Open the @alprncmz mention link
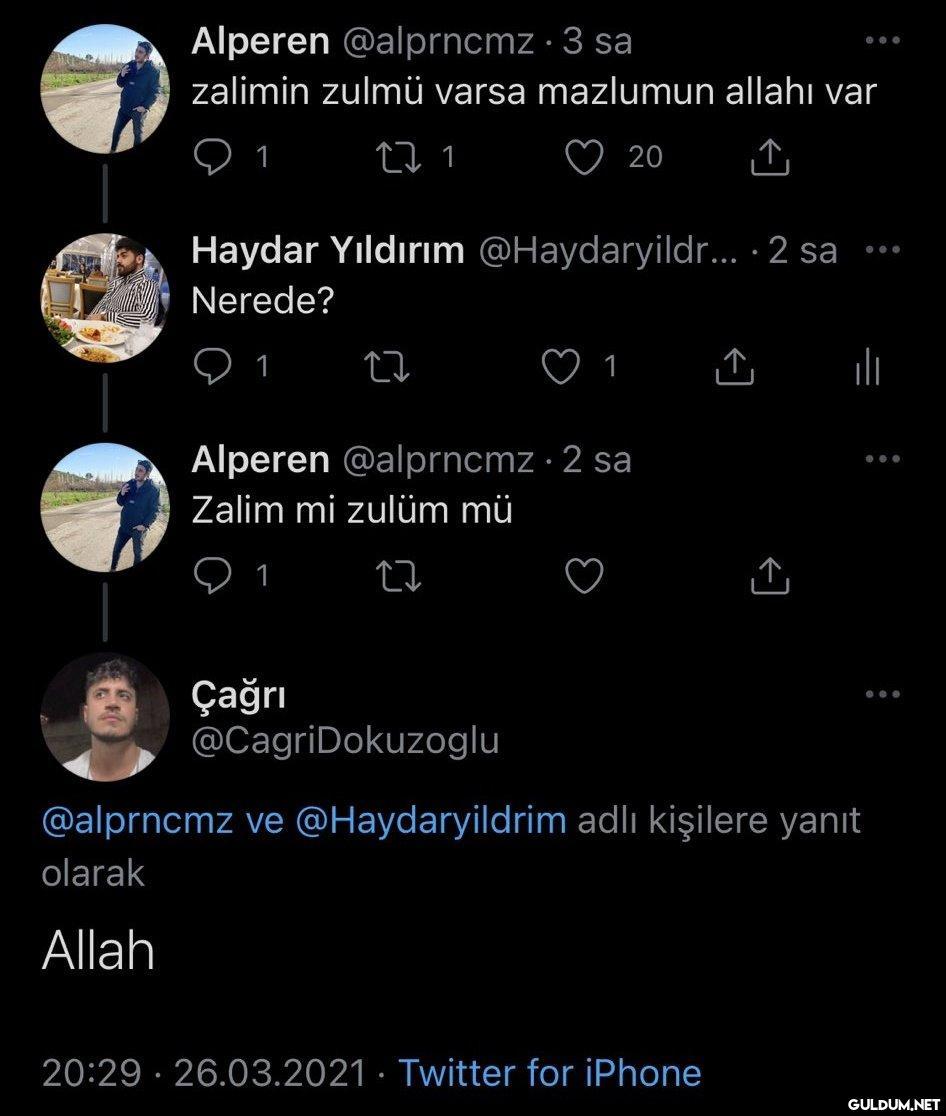946x1116 pixels. pyautogui.click(x=137, y=821)
